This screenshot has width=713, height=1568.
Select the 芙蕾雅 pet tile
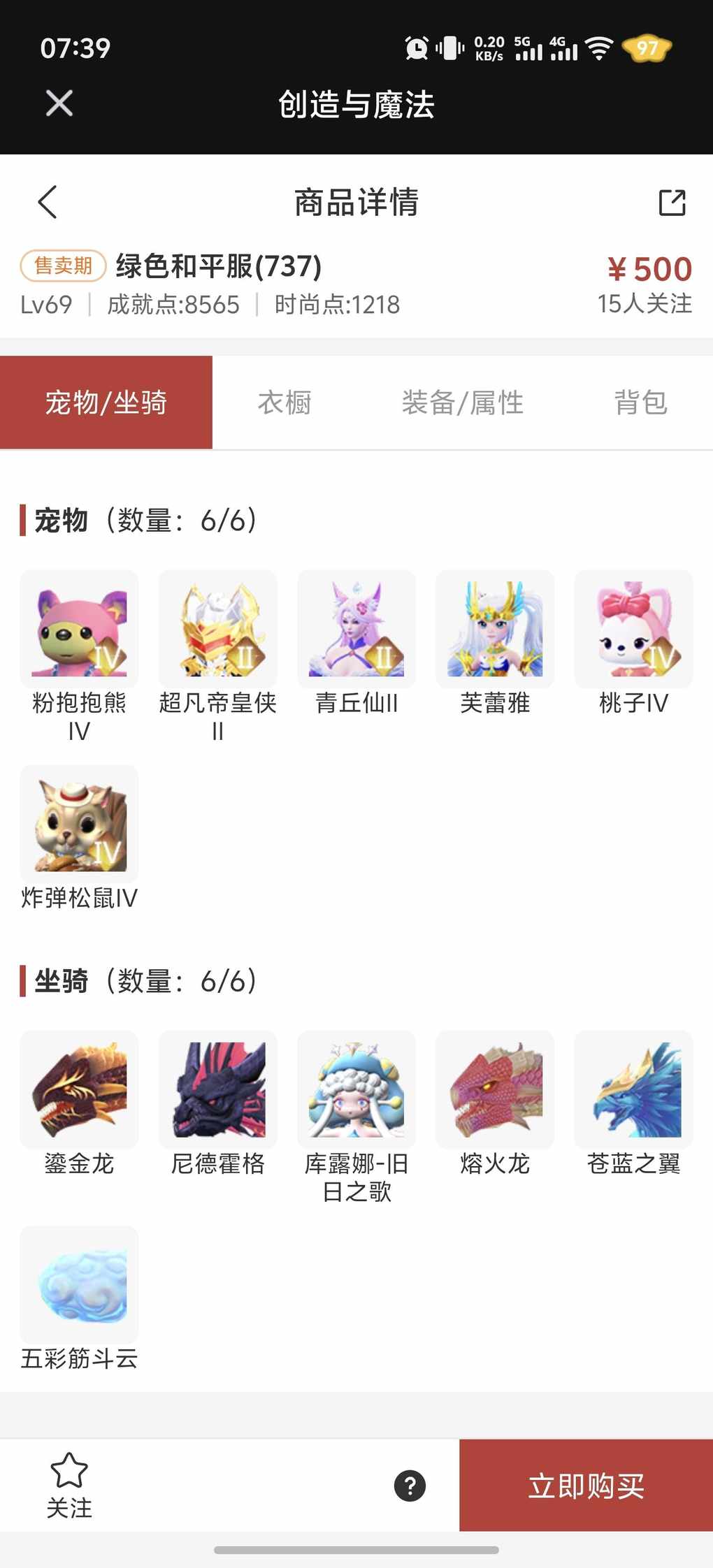pyautogui.click(x=495, y=629)
